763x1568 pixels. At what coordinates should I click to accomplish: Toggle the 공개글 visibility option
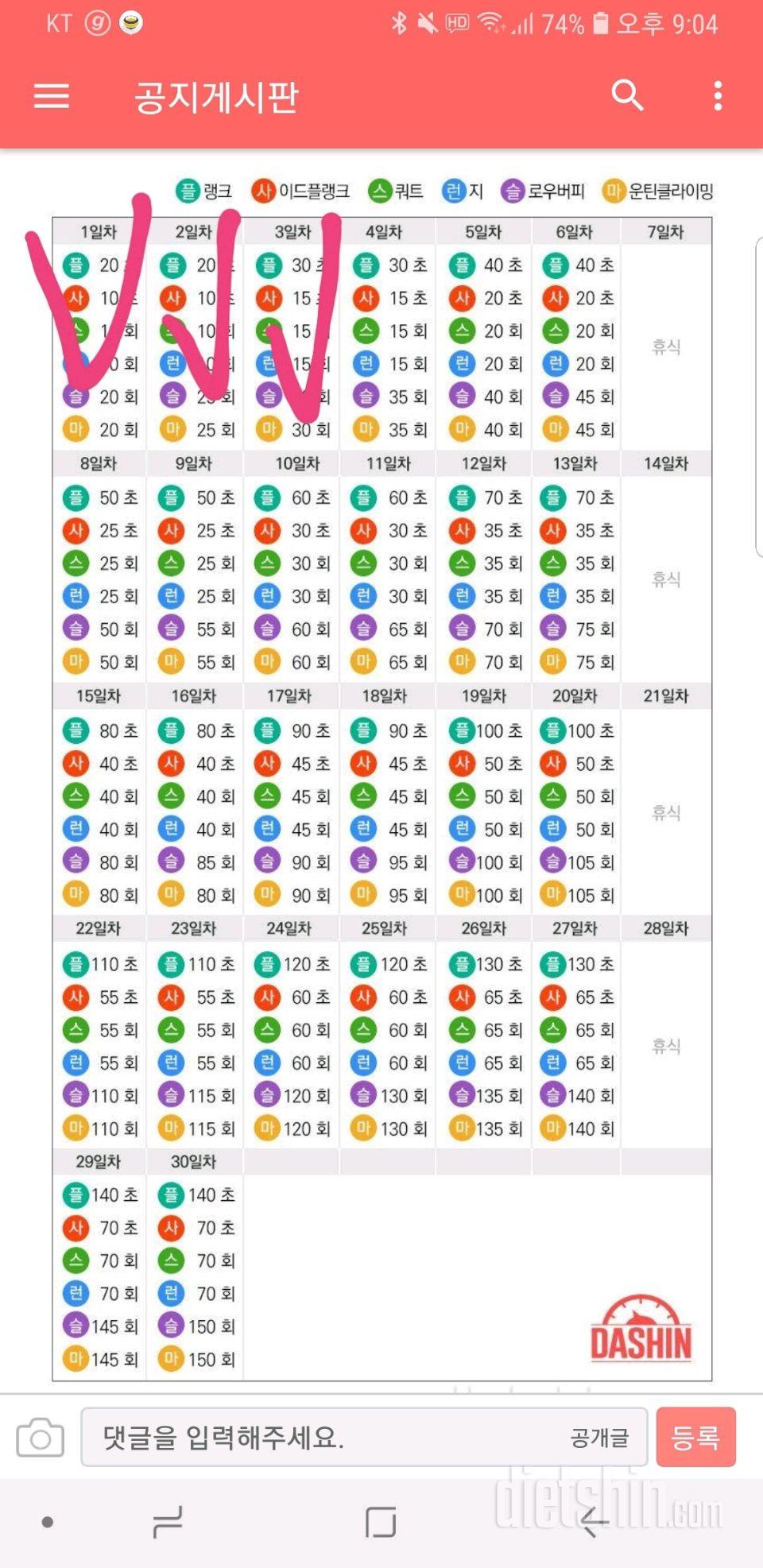(599, 1437)
